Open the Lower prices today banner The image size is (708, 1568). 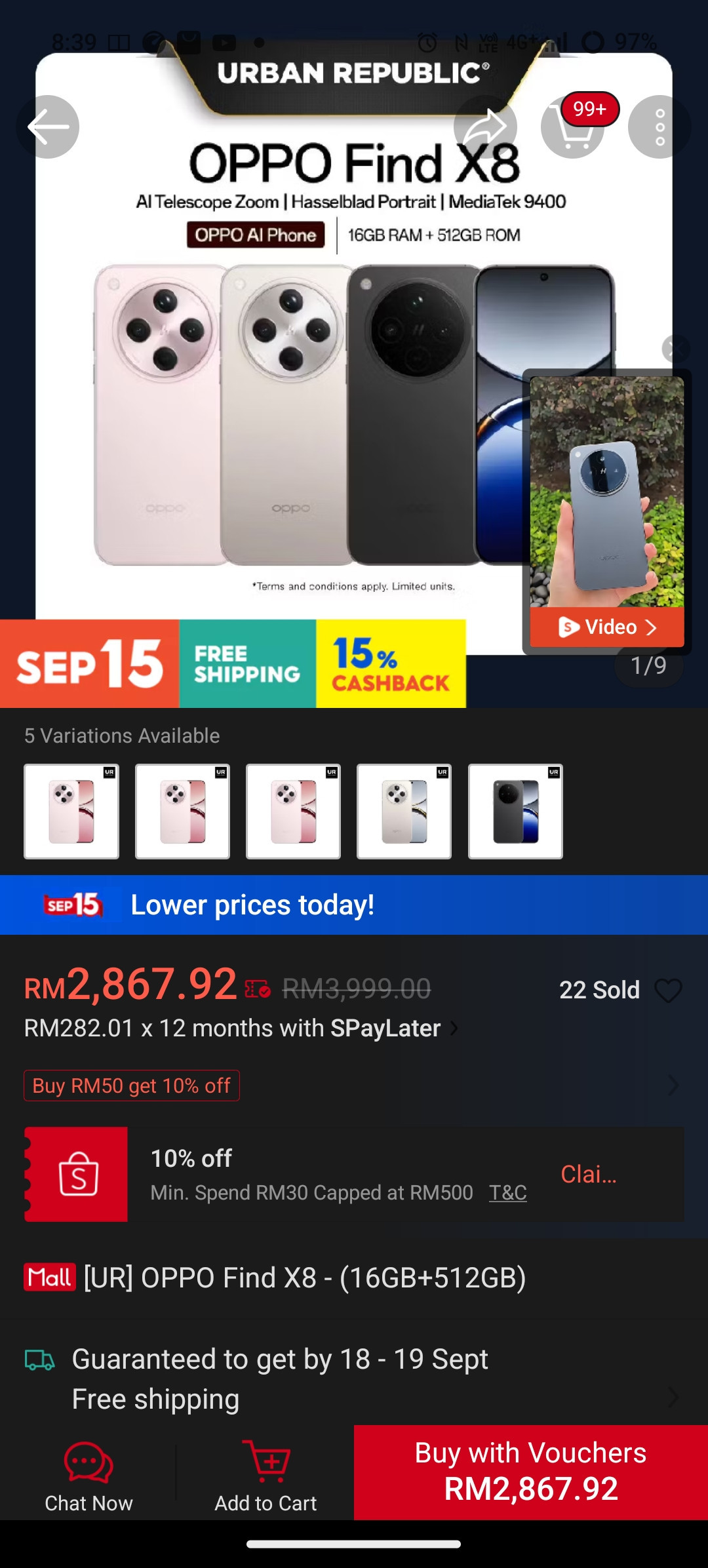(x=354, y=905)
